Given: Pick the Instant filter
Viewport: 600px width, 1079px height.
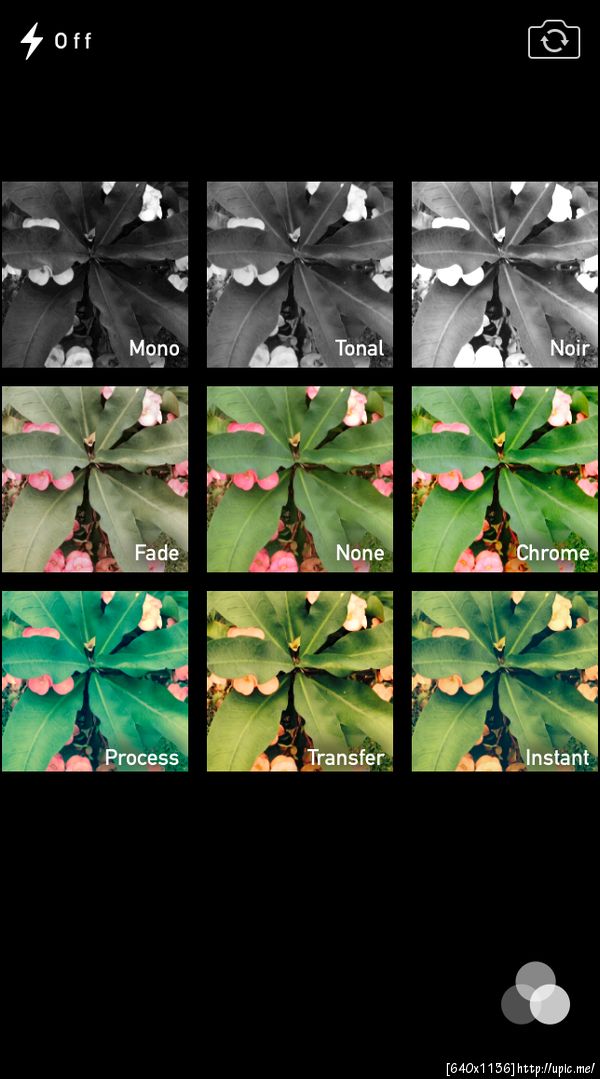Looking at the screenshot, I should [504, 681].
